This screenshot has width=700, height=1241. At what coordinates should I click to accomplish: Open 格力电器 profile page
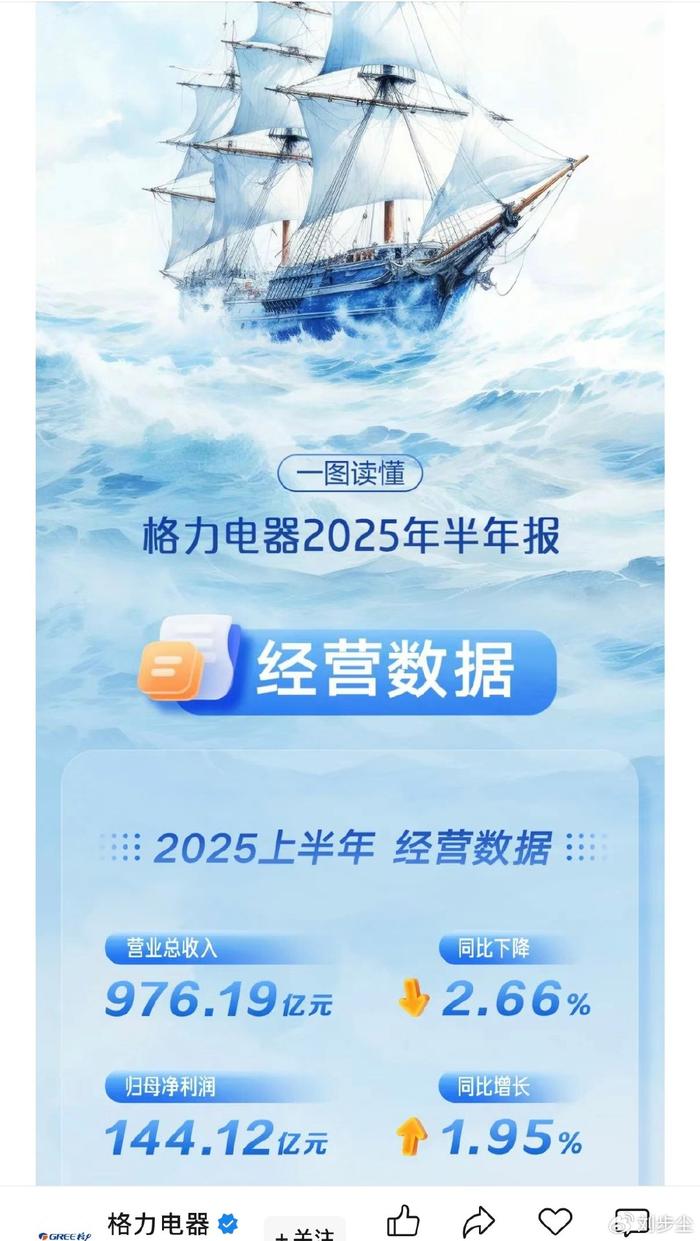pyautogui.click(x=158, y=1223)
